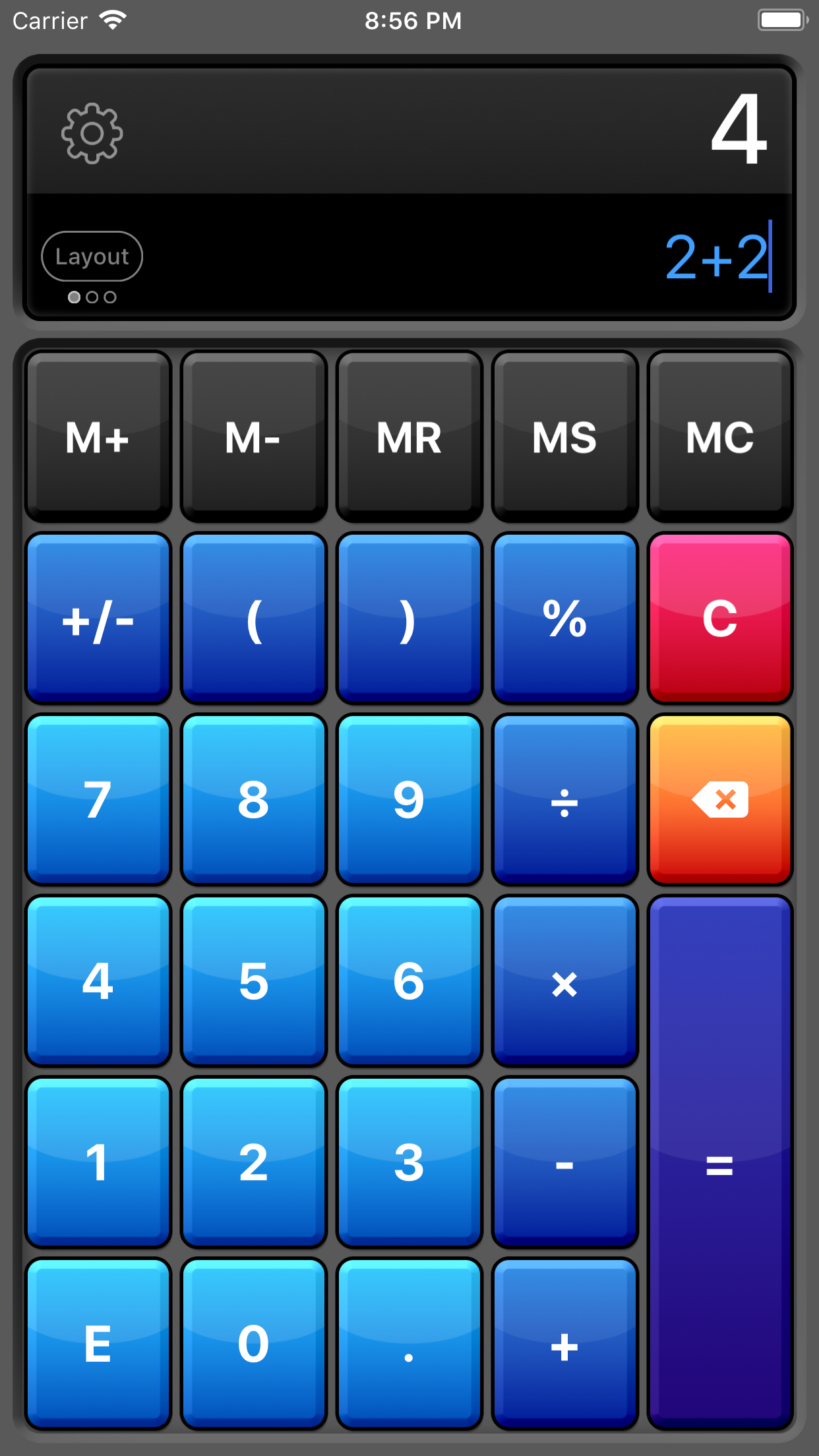
Task: Enter the digit 5
Action: 254,981
